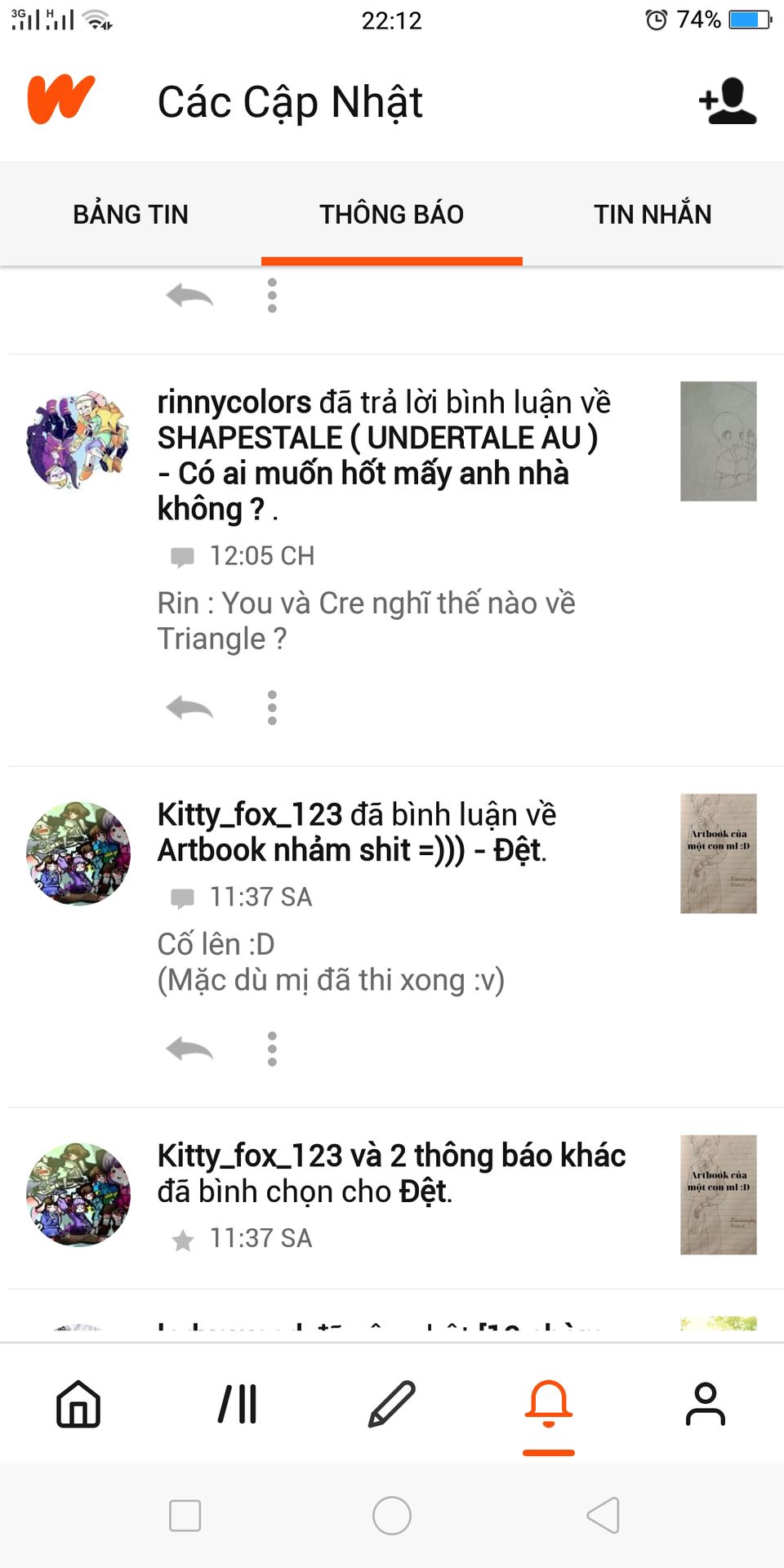Open the Write pencil tab
This screenshot has width=784, height=1568.
click(x=392, y=1404)
